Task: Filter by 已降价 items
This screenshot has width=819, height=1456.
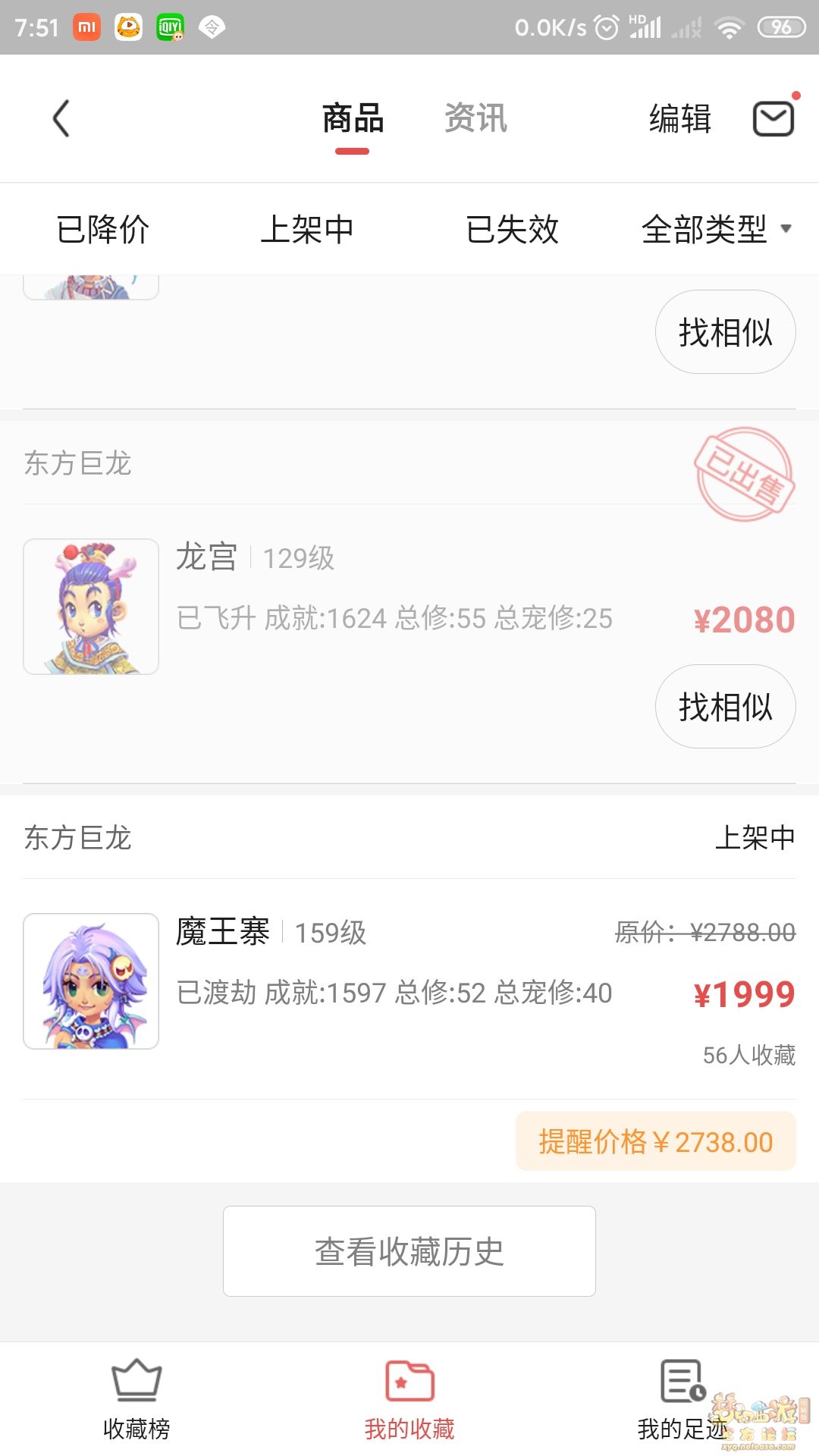Action: (103, 229)
